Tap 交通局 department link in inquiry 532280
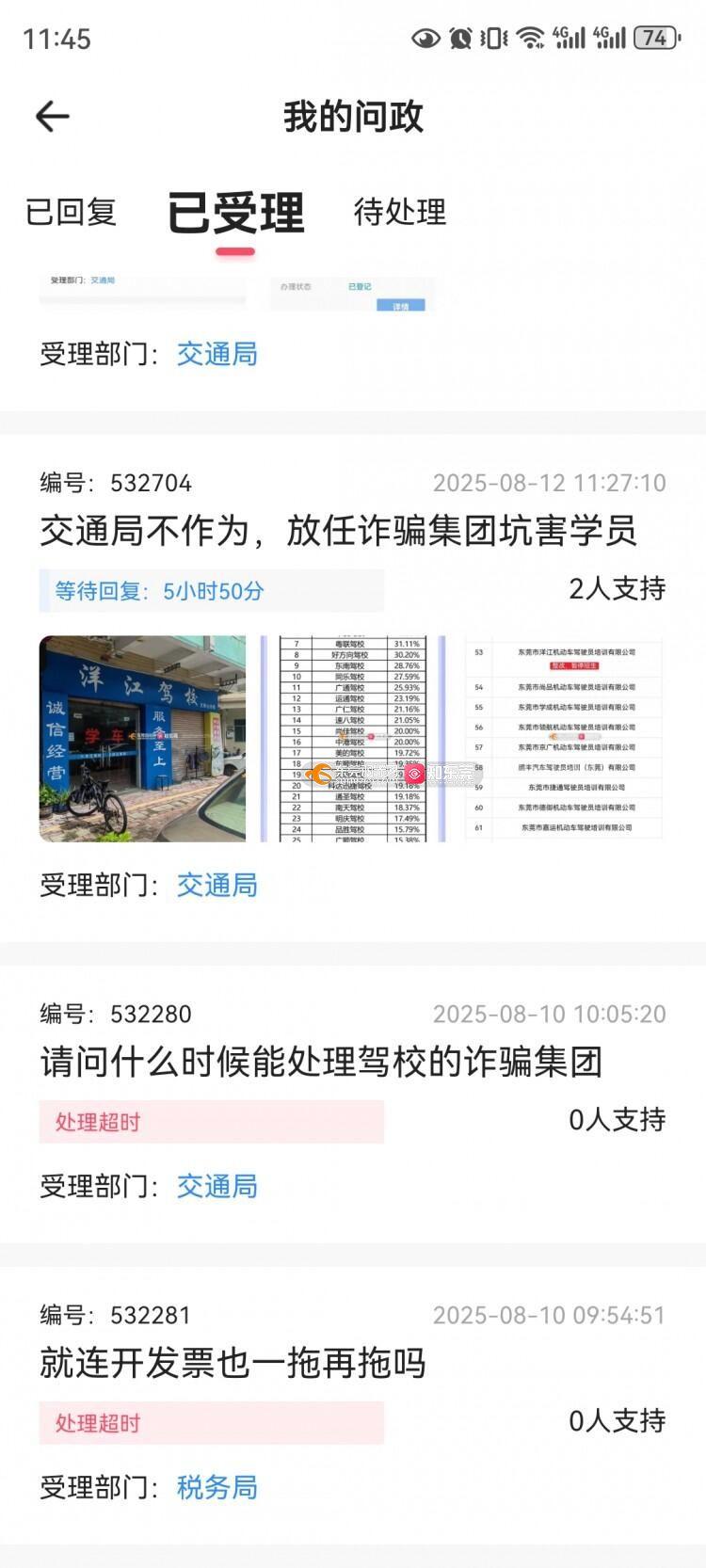This screenshot has width=706, height=1568. click(217, 1186)
